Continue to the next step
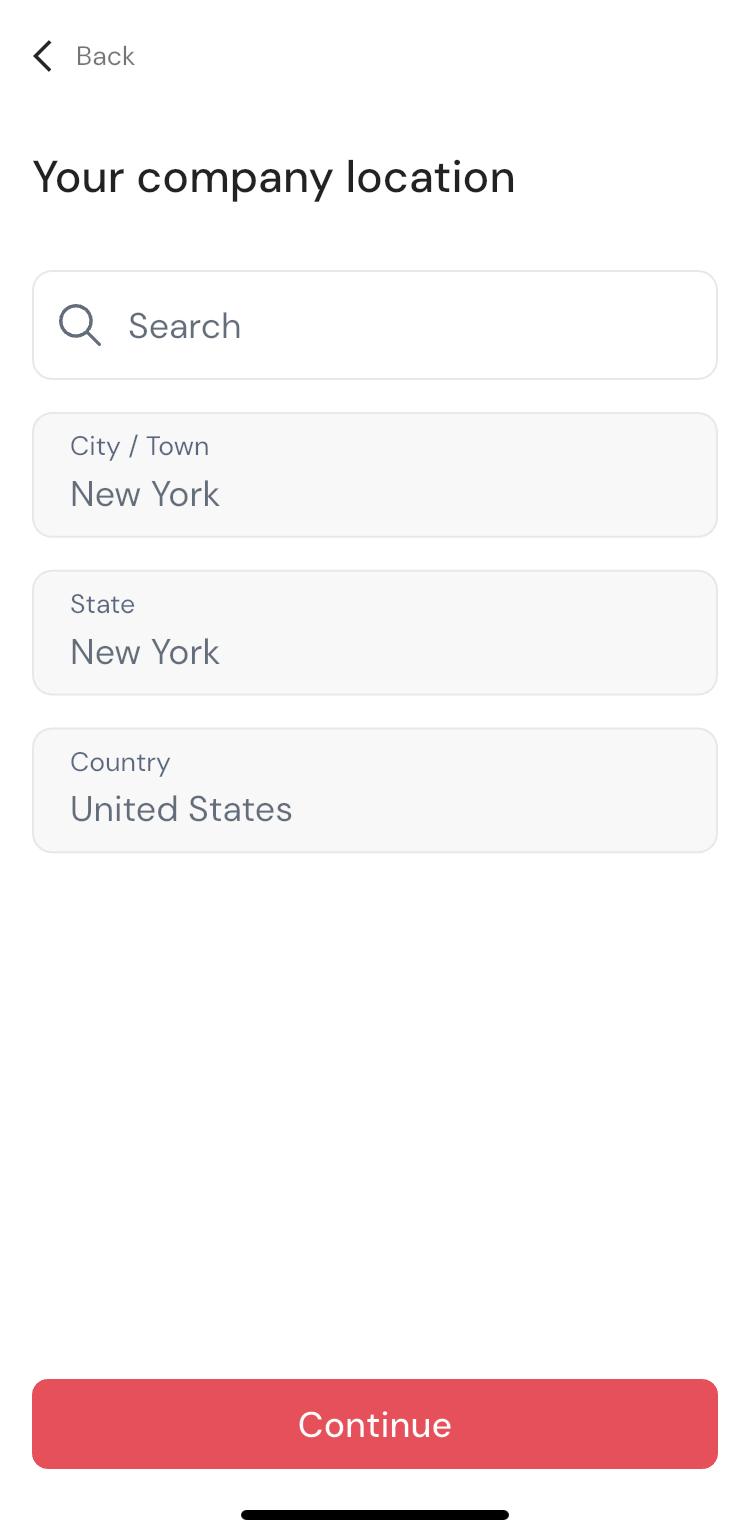The image size is (750, 1536). (x=375, y=1424)
